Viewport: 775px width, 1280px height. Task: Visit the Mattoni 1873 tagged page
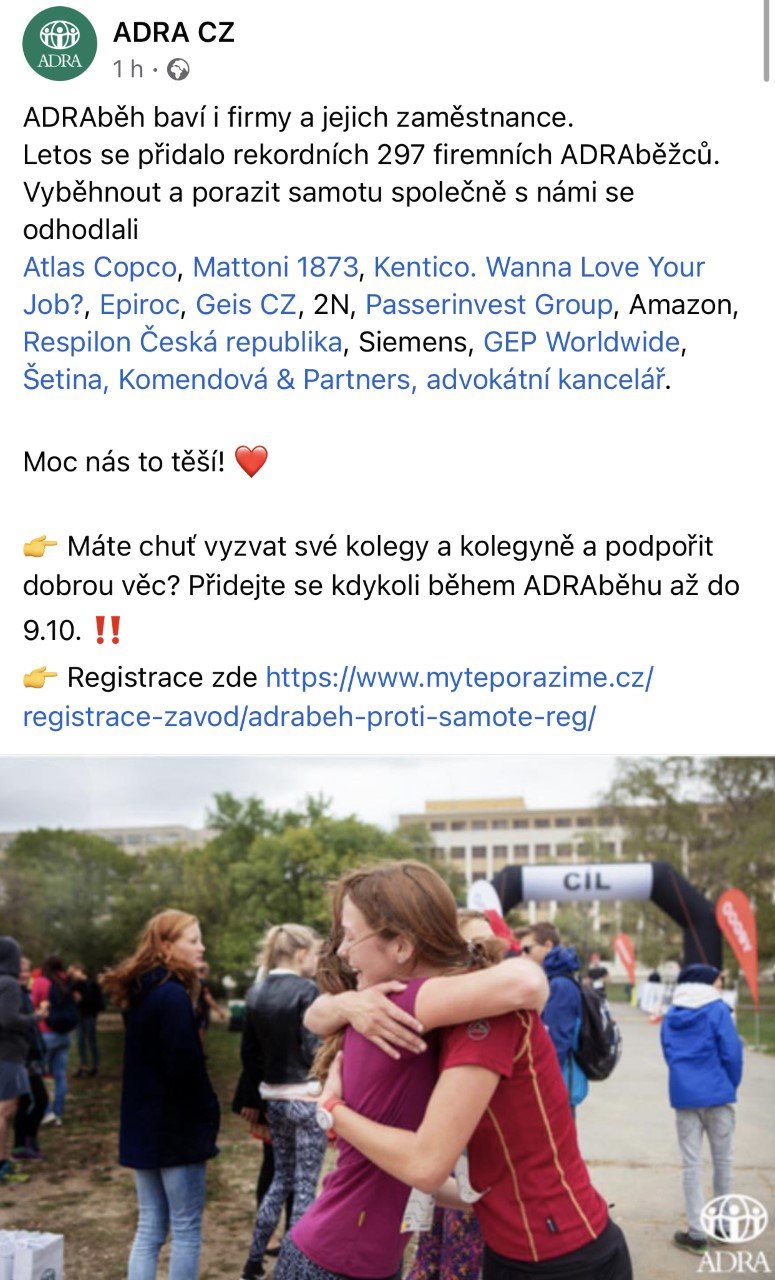click(x=275, y=268)
